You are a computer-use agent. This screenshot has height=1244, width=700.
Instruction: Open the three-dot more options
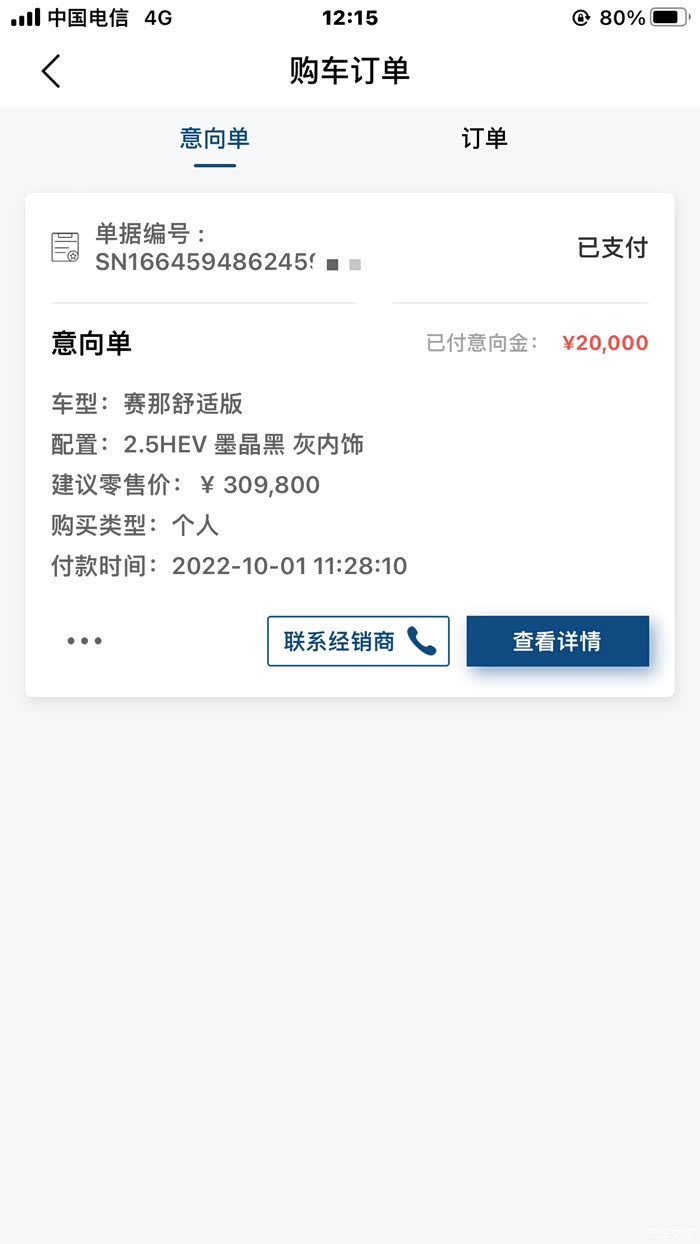click(85, 641)
